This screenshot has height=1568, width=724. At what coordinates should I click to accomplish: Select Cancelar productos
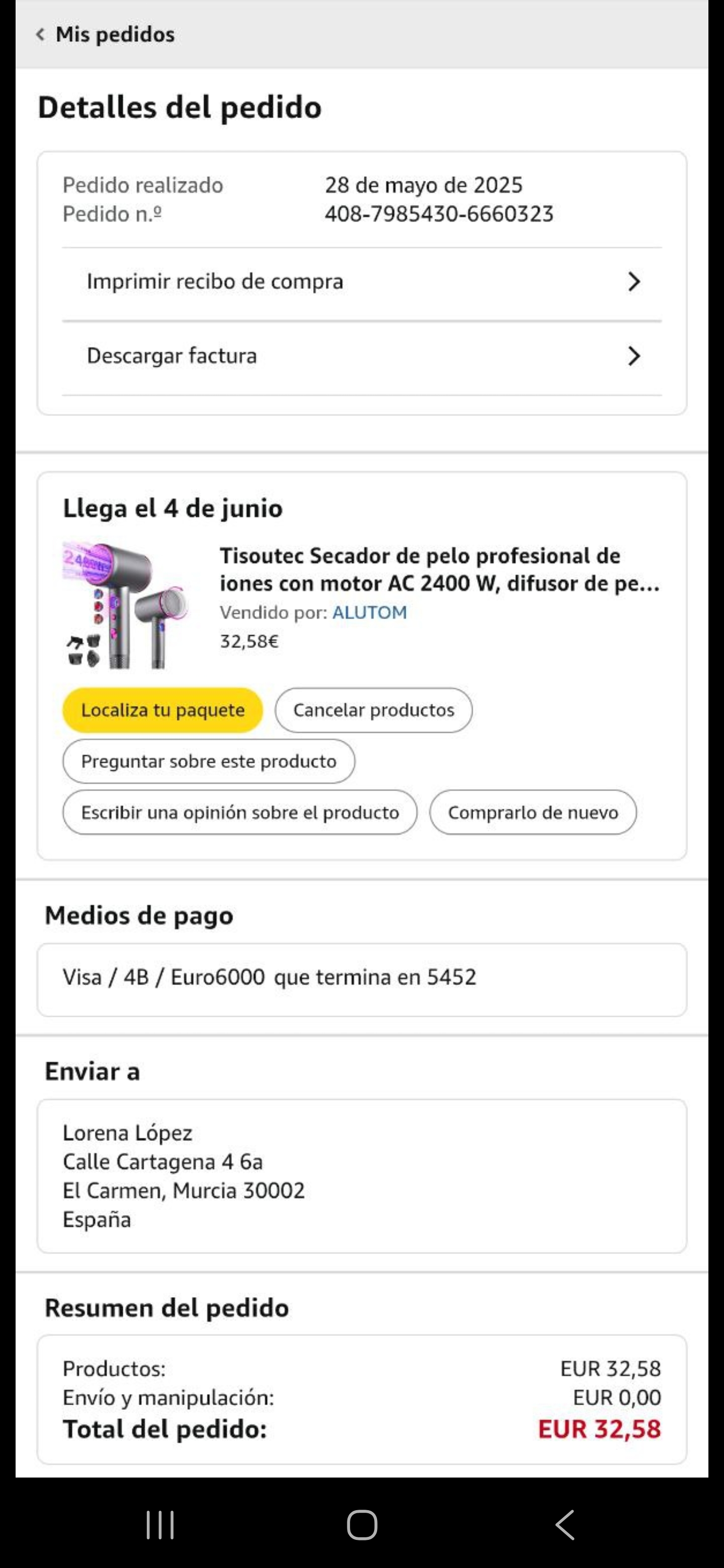[373, 710]
